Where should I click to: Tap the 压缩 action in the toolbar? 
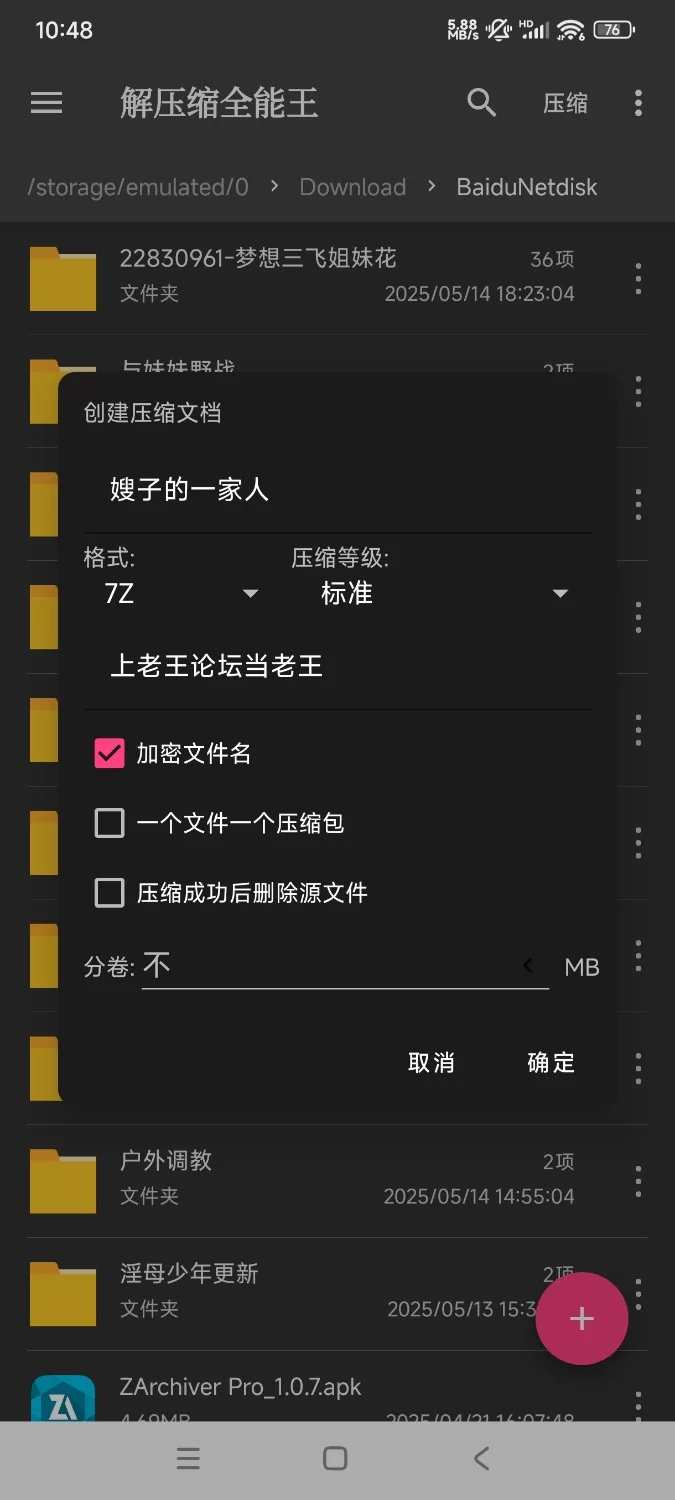tap(565, 103)
